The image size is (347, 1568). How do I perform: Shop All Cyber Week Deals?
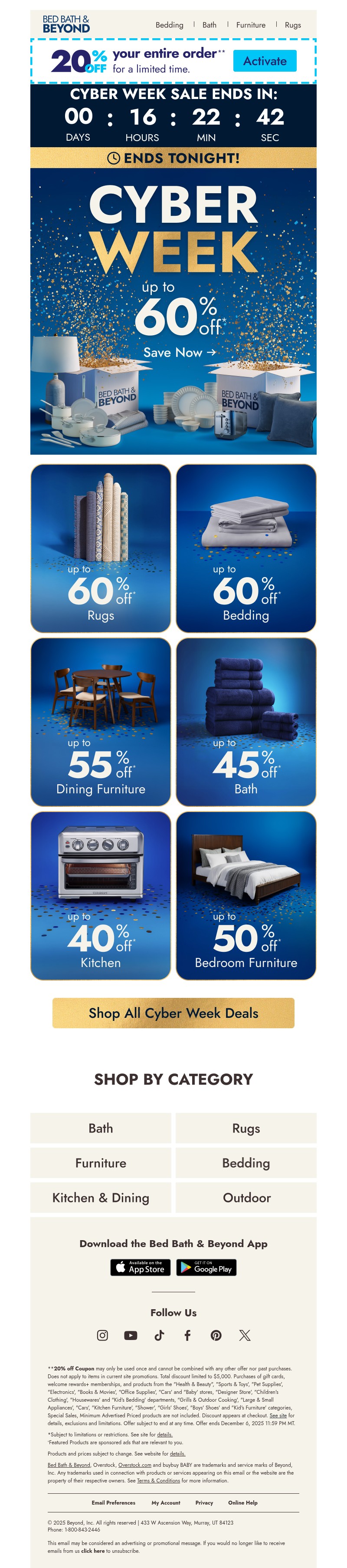pos(173,1013)
